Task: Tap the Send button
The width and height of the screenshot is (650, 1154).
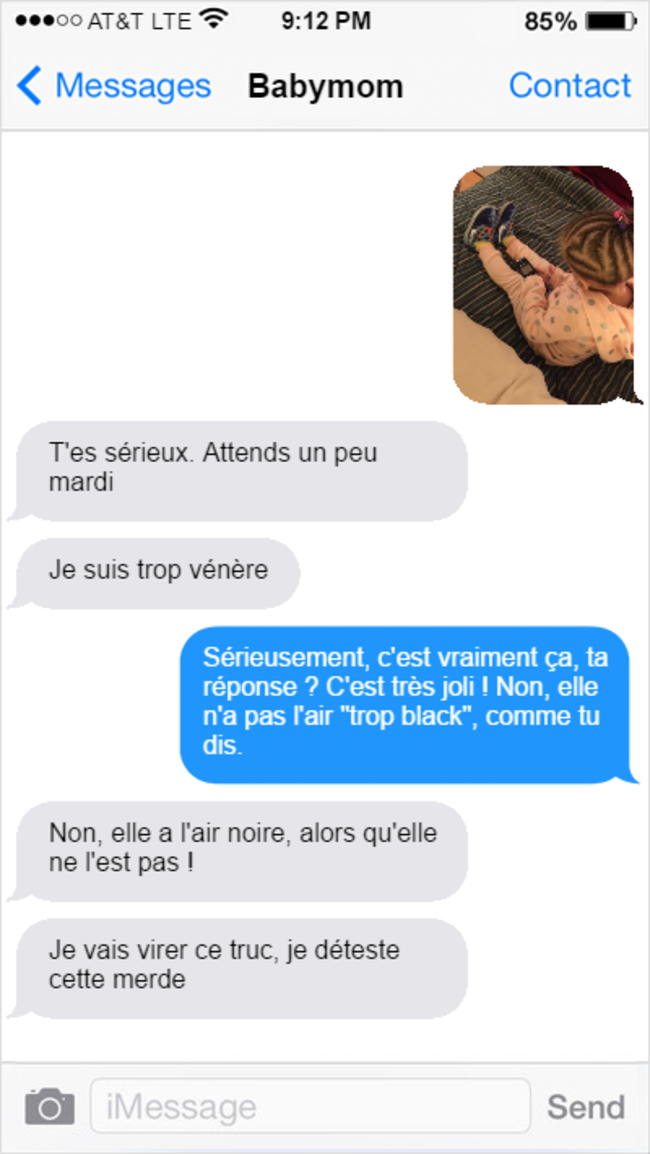Action: point(585,1106)
